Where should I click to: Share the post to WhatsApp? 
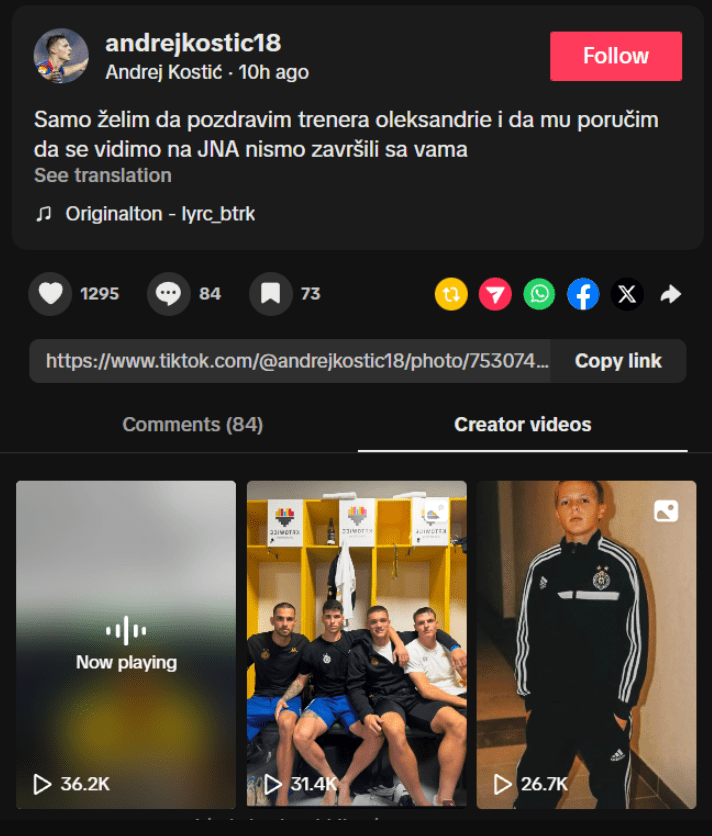[x=539, y=294]
